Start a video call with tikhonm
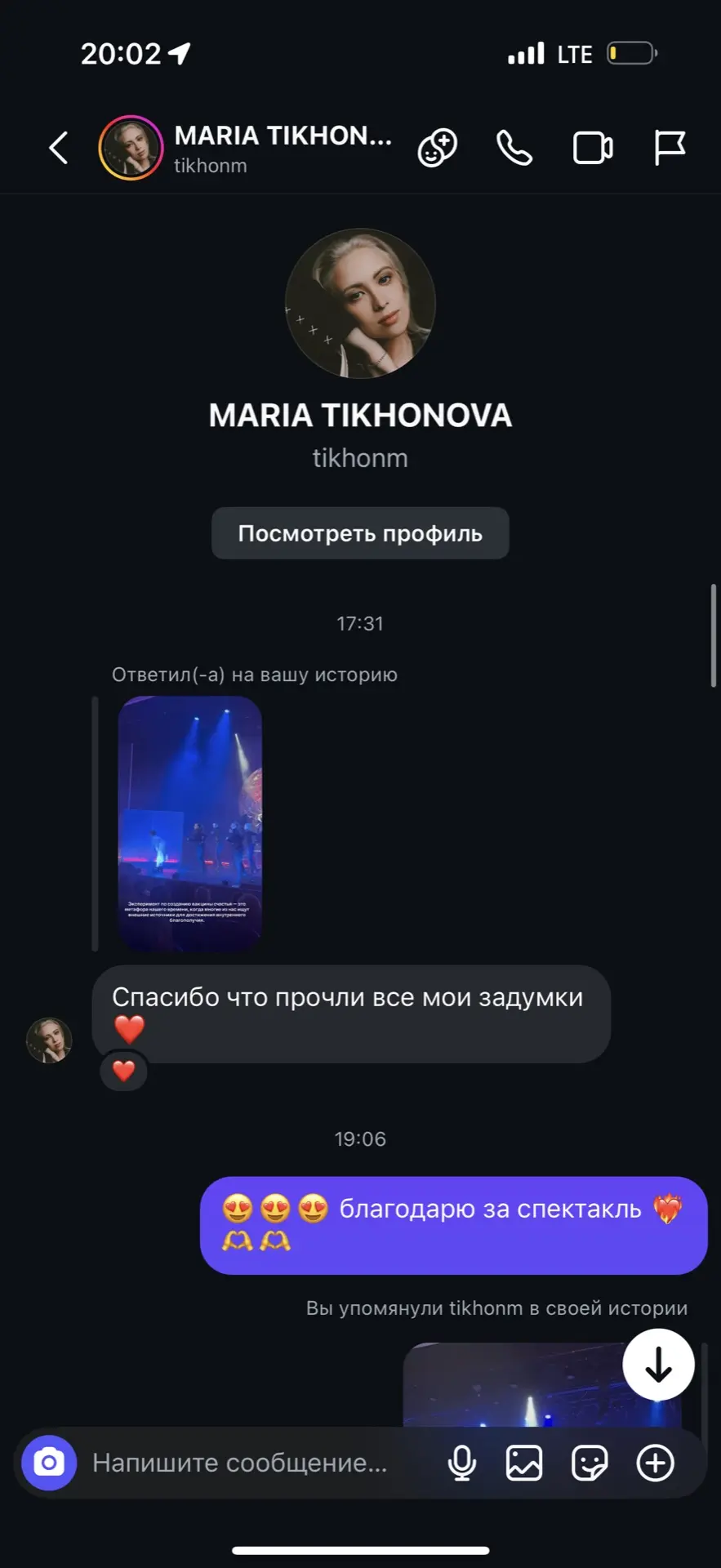The image size is (721, 1568). (593, 148)
